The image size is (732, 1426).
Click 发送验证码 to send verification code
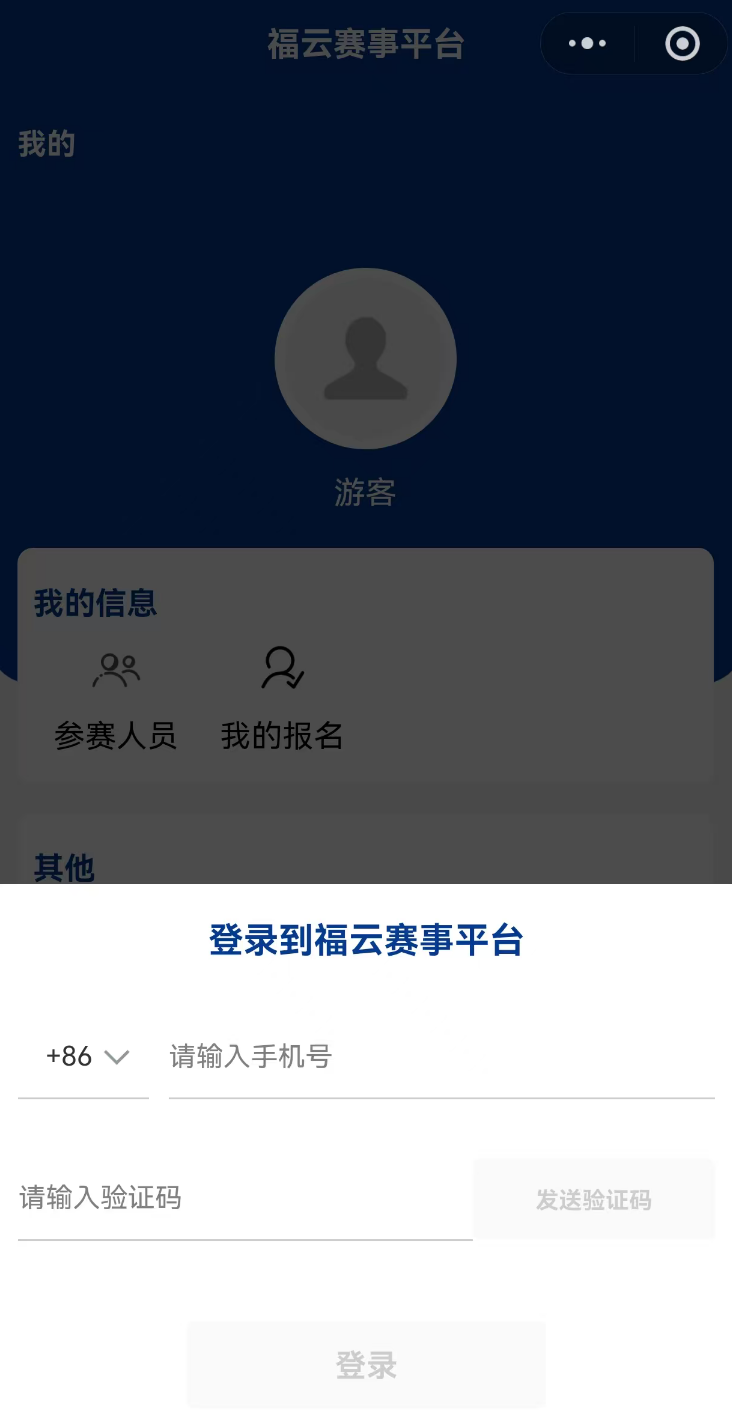[594, 1199]
